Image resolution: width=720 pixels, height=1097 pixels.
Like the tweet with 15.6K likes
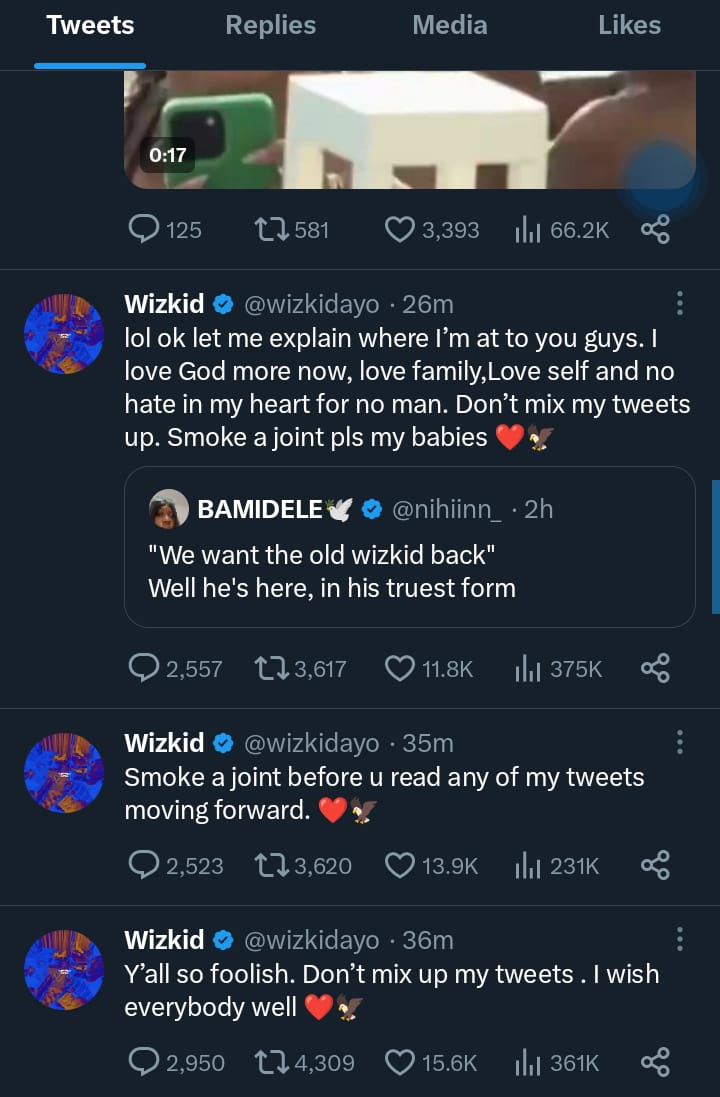400,1062
